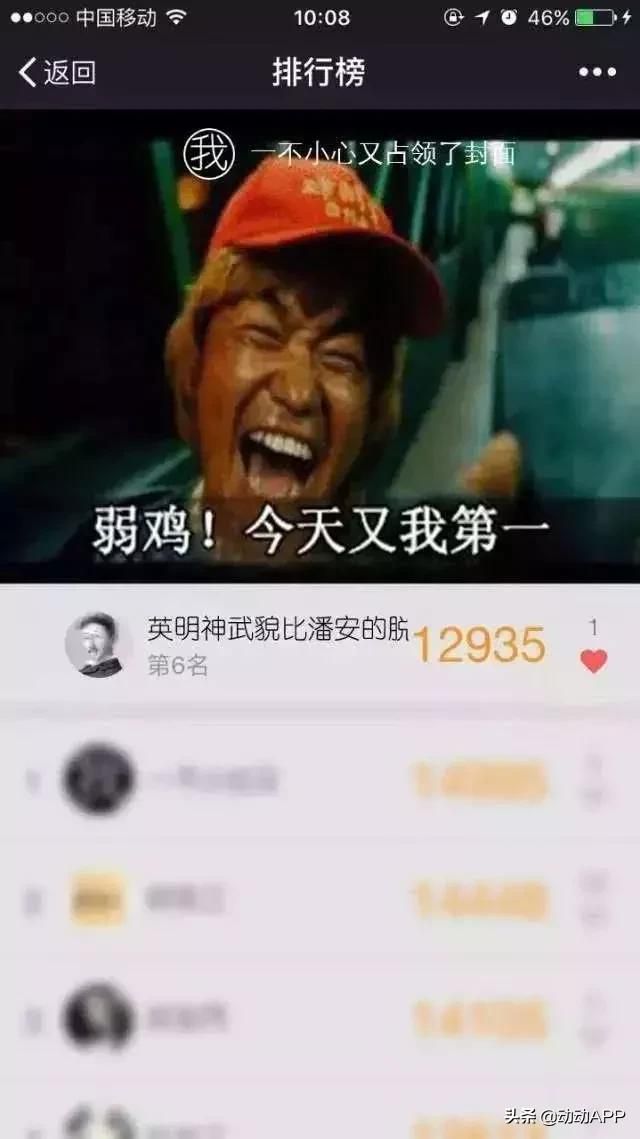Open the three-dot more menu
Viewport: 640px width, 1139px height.
point(597,72)
